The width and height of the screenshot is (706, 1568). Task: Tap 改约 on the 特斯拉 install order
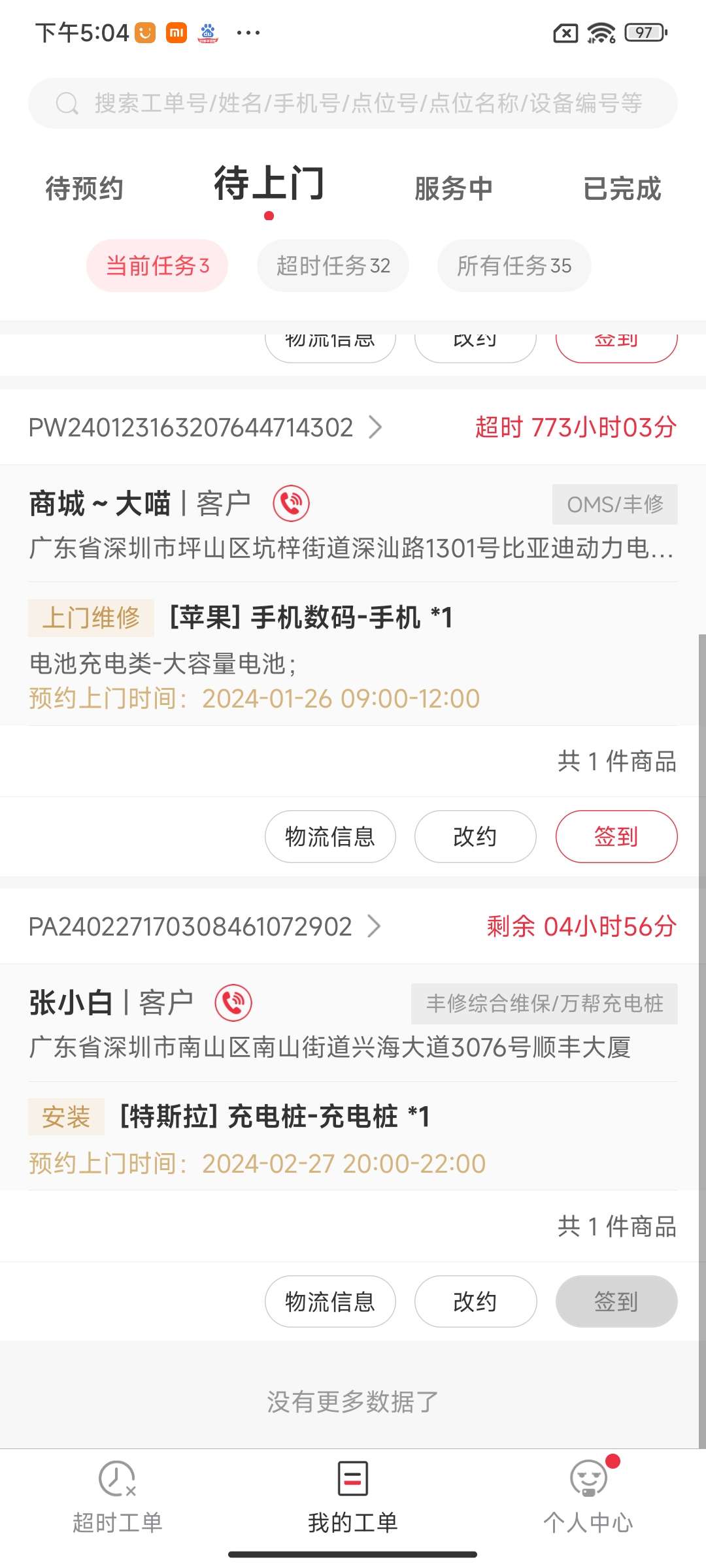tap(475, 1302)
